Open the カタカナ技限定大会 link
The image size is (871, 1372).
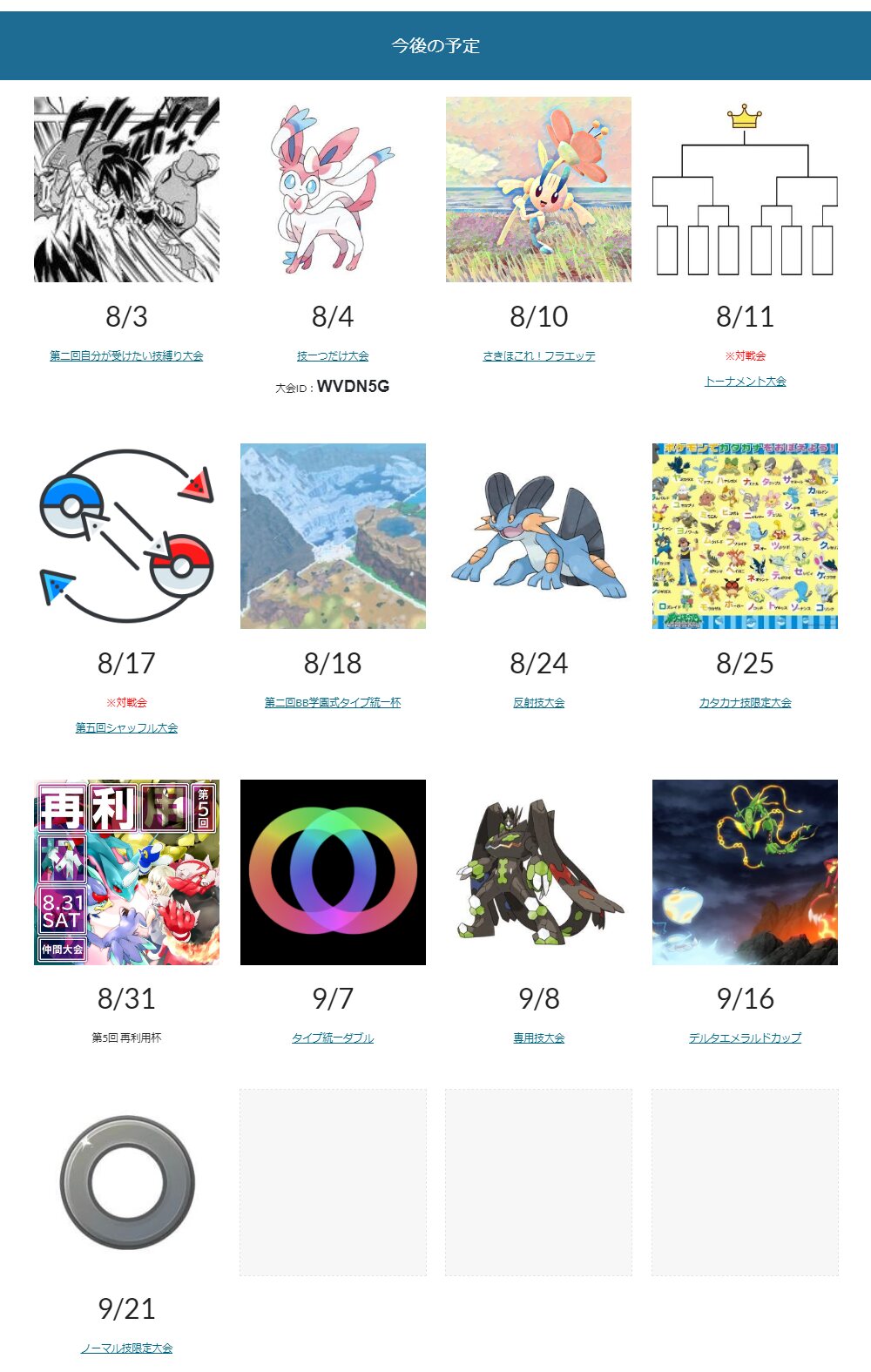click(x=746, y=702)
